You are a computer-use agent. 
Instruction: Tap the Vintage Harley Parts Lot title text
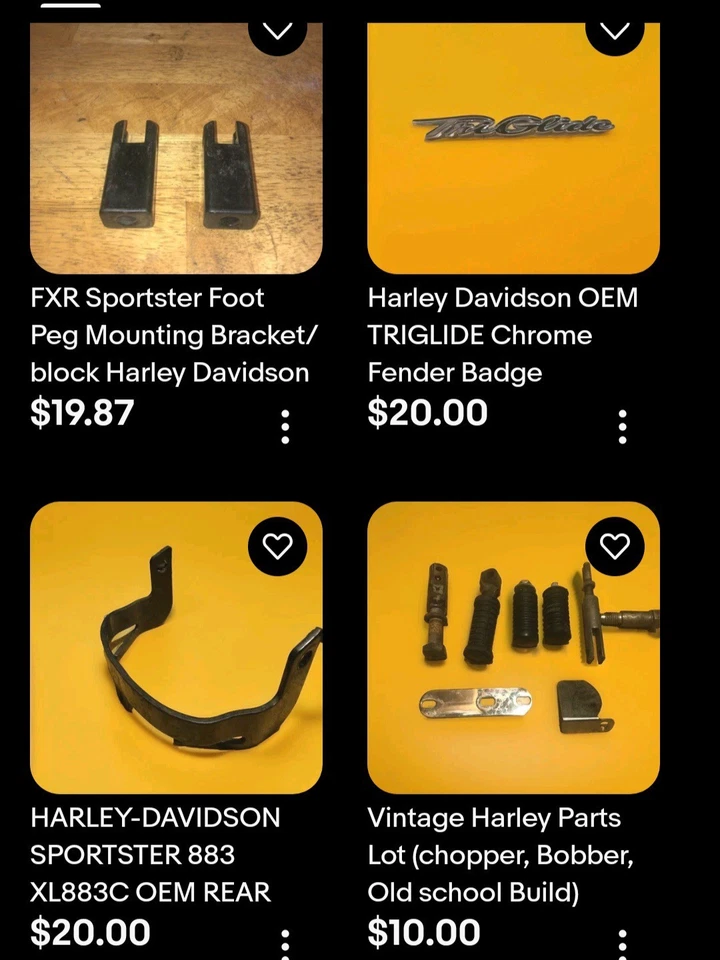click(x=505, y=856)
